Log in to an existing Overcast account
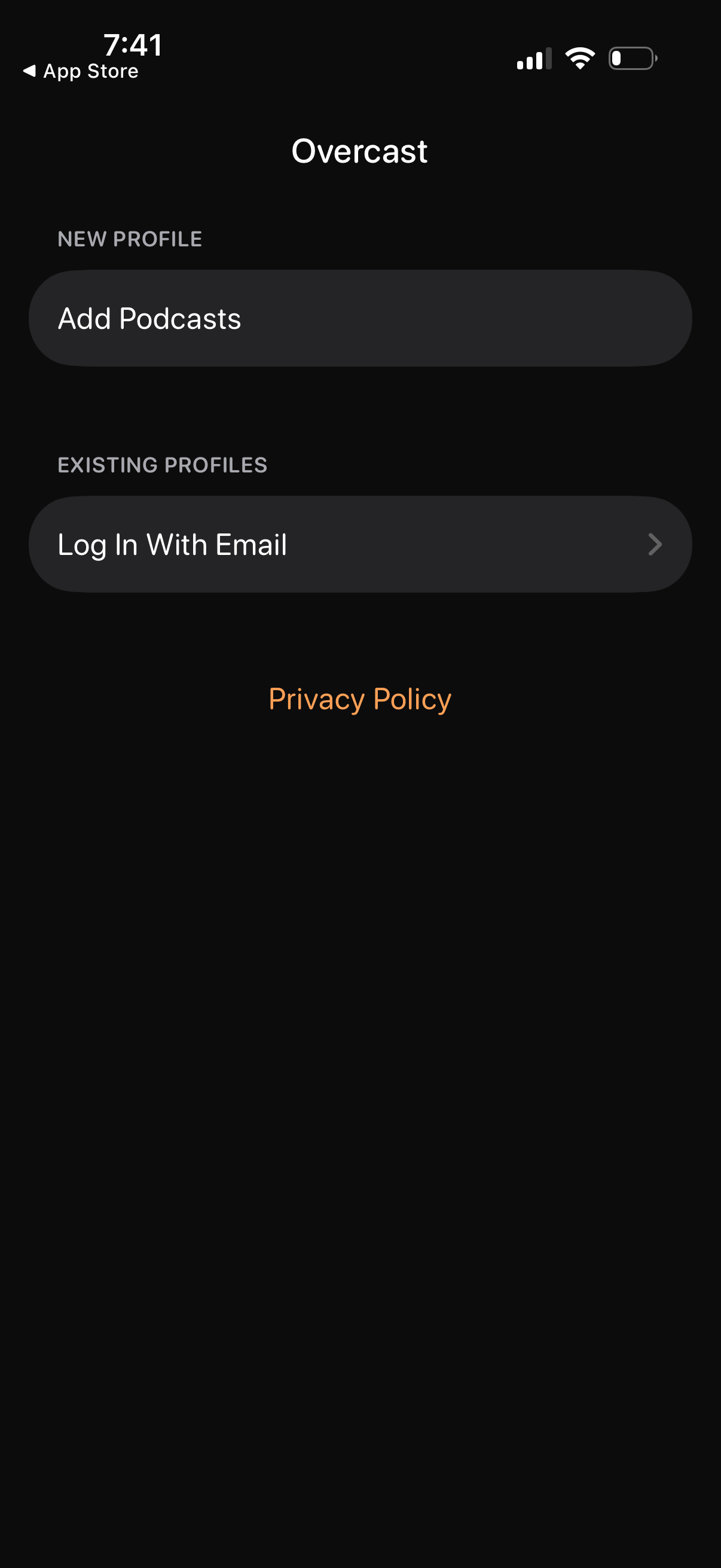Screen dimensions: 721x1568 [360, 545]
